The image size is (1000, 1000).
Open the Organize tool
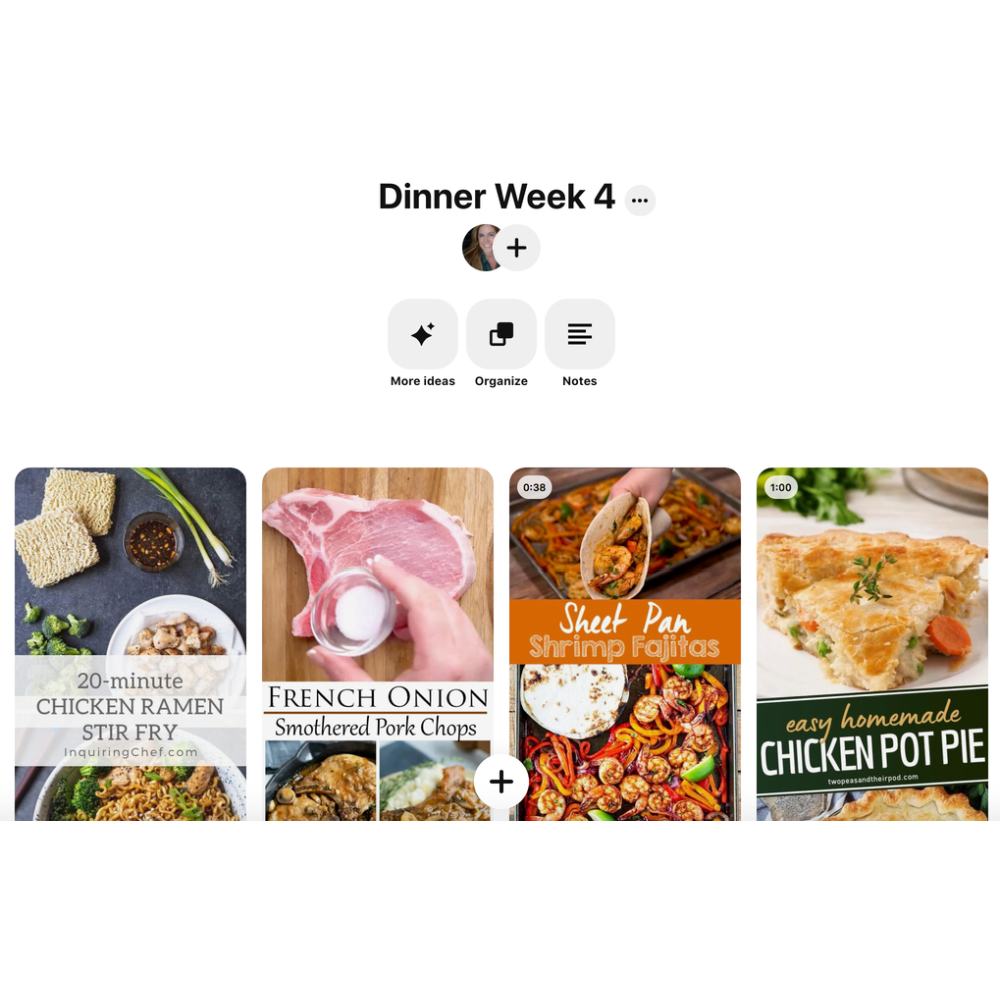point(501,334)
